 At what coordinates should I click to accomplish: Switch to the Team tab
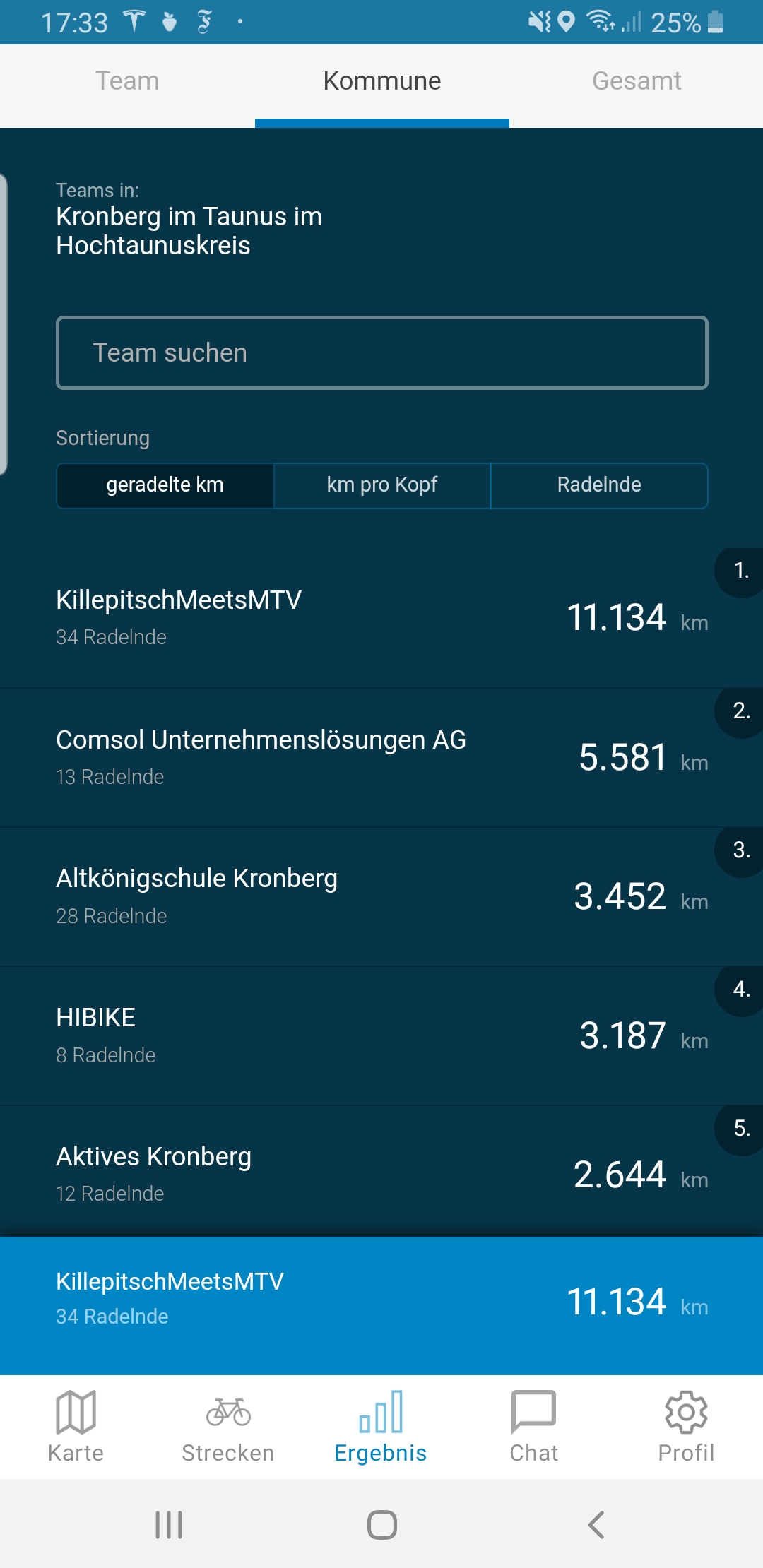click(127, 81)
